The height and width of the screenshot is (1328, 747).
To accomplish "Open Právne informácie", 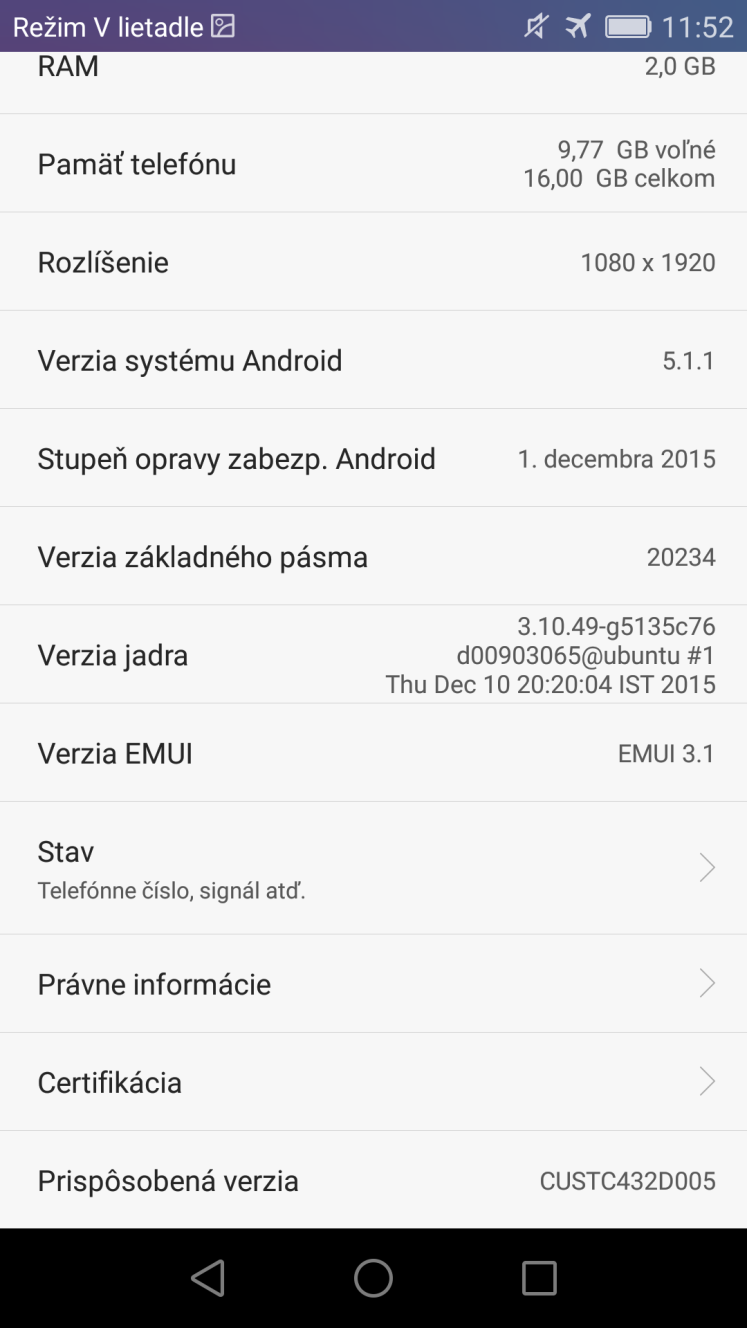I will pyautogui.click(x=373, y=984).
